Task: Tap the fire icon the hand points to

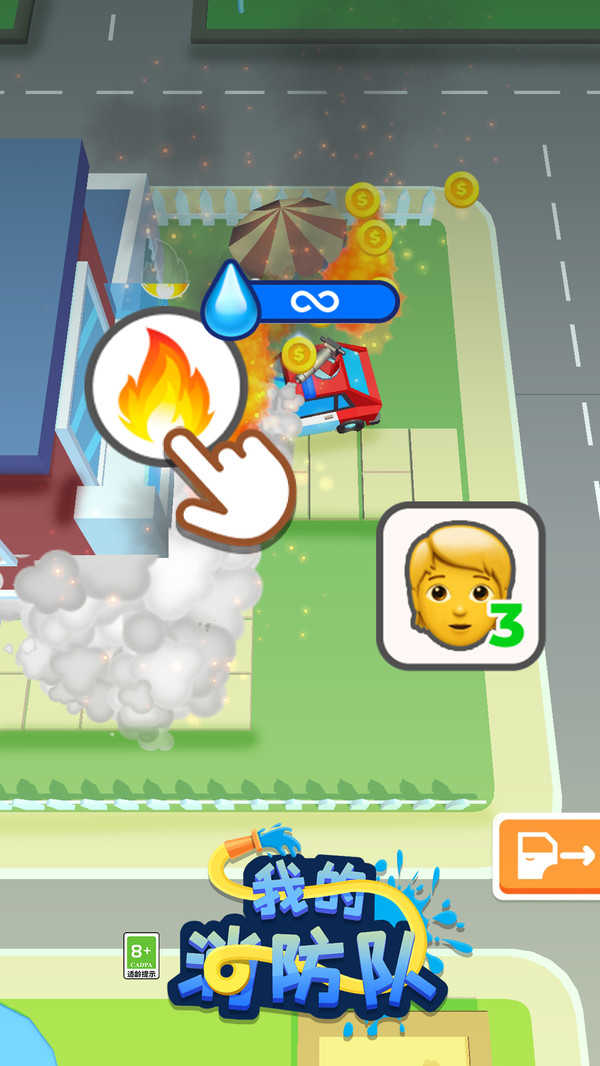Action: point(165,388)
